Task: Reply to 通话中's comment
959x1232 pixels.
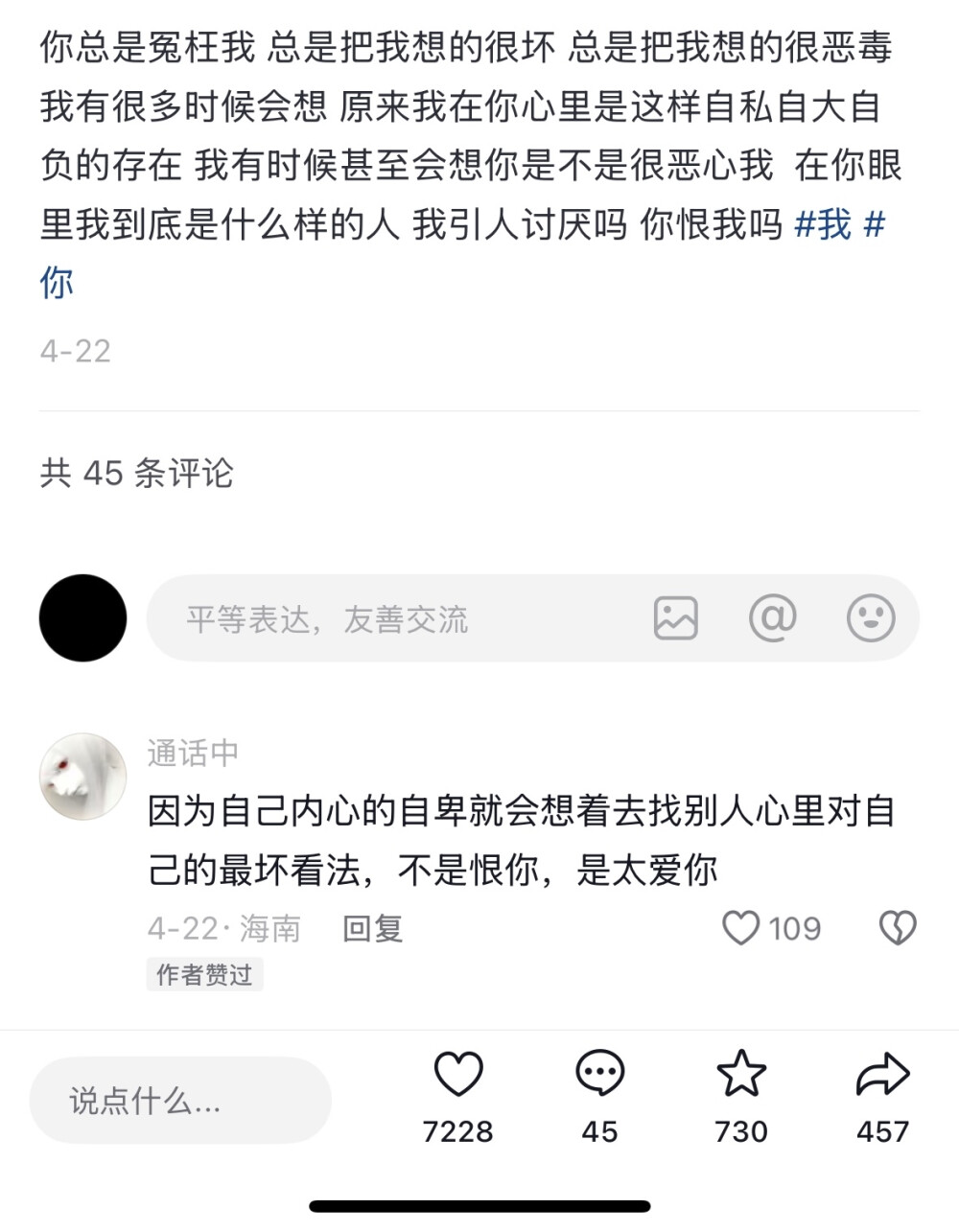Action: pos(372,928)
